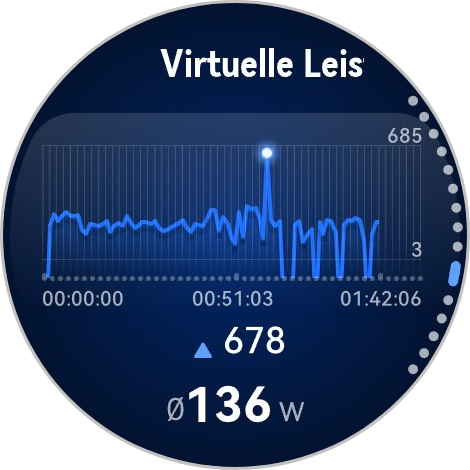Tap the power chart peak marker

(267, 153)
